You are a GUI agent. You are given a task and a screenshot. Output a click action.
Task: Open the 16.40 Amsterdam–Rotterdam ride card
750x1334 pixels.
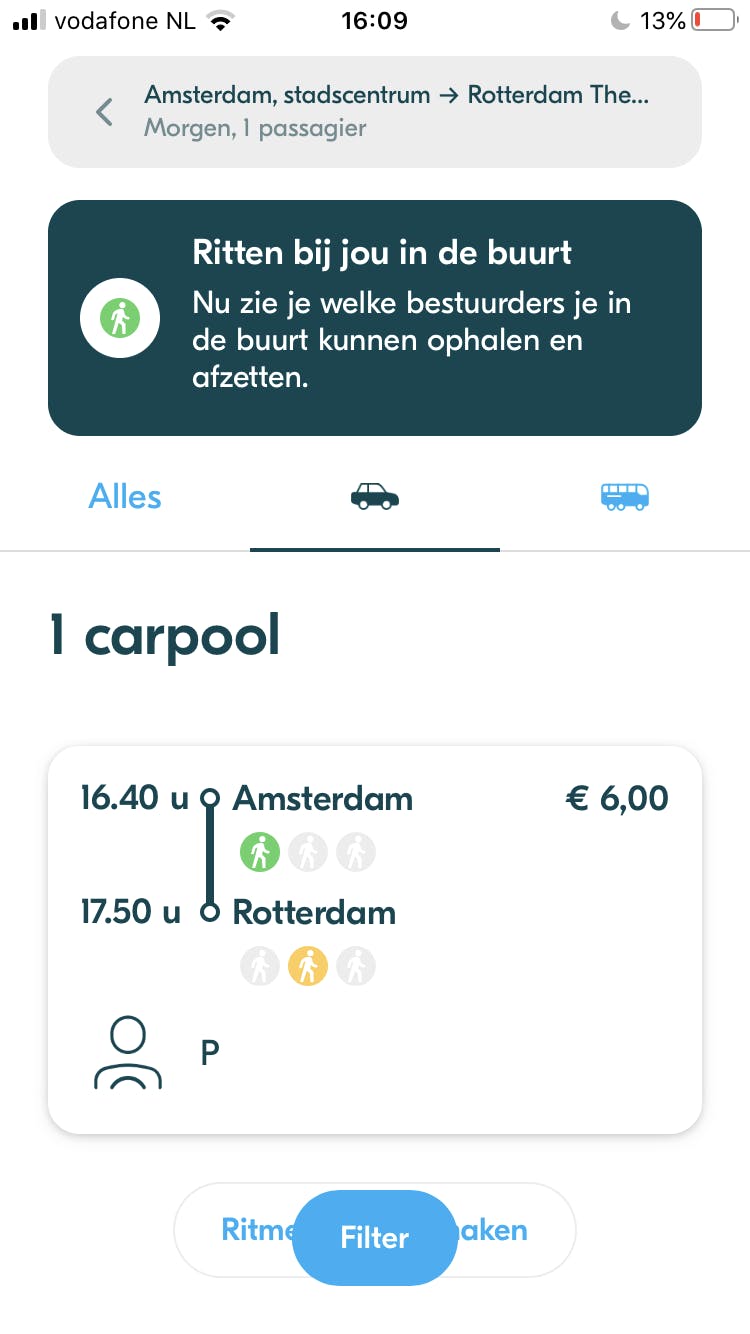(375, 940)
